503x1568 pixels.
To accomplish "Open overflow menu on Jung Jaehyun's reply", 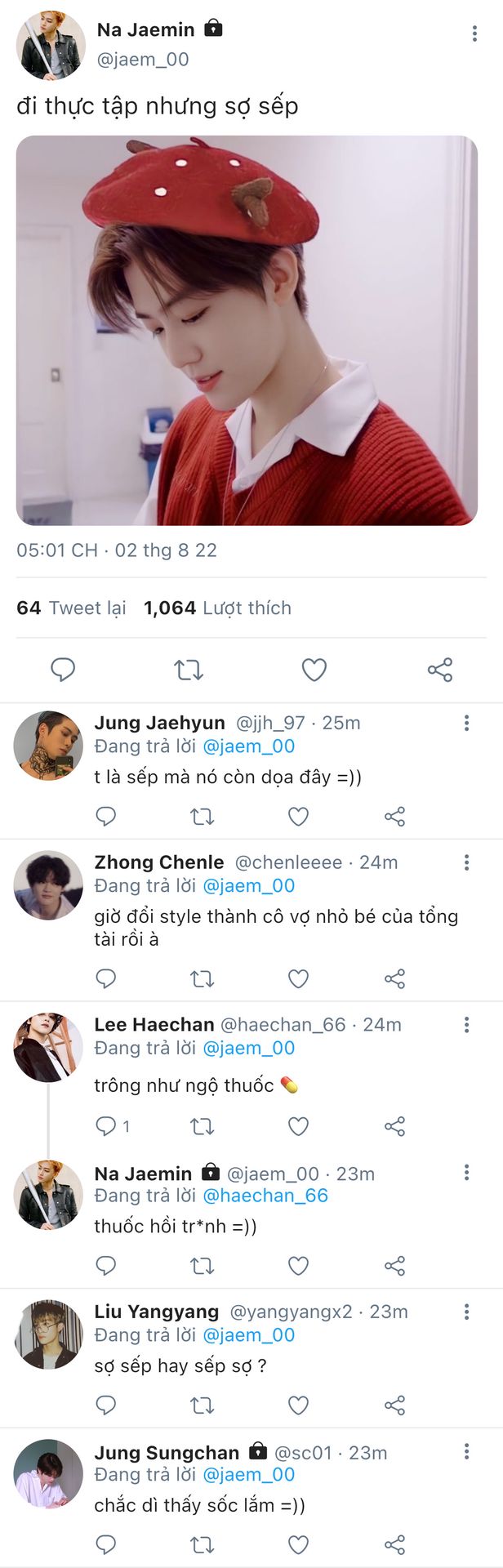I will (x=466, y=723).
